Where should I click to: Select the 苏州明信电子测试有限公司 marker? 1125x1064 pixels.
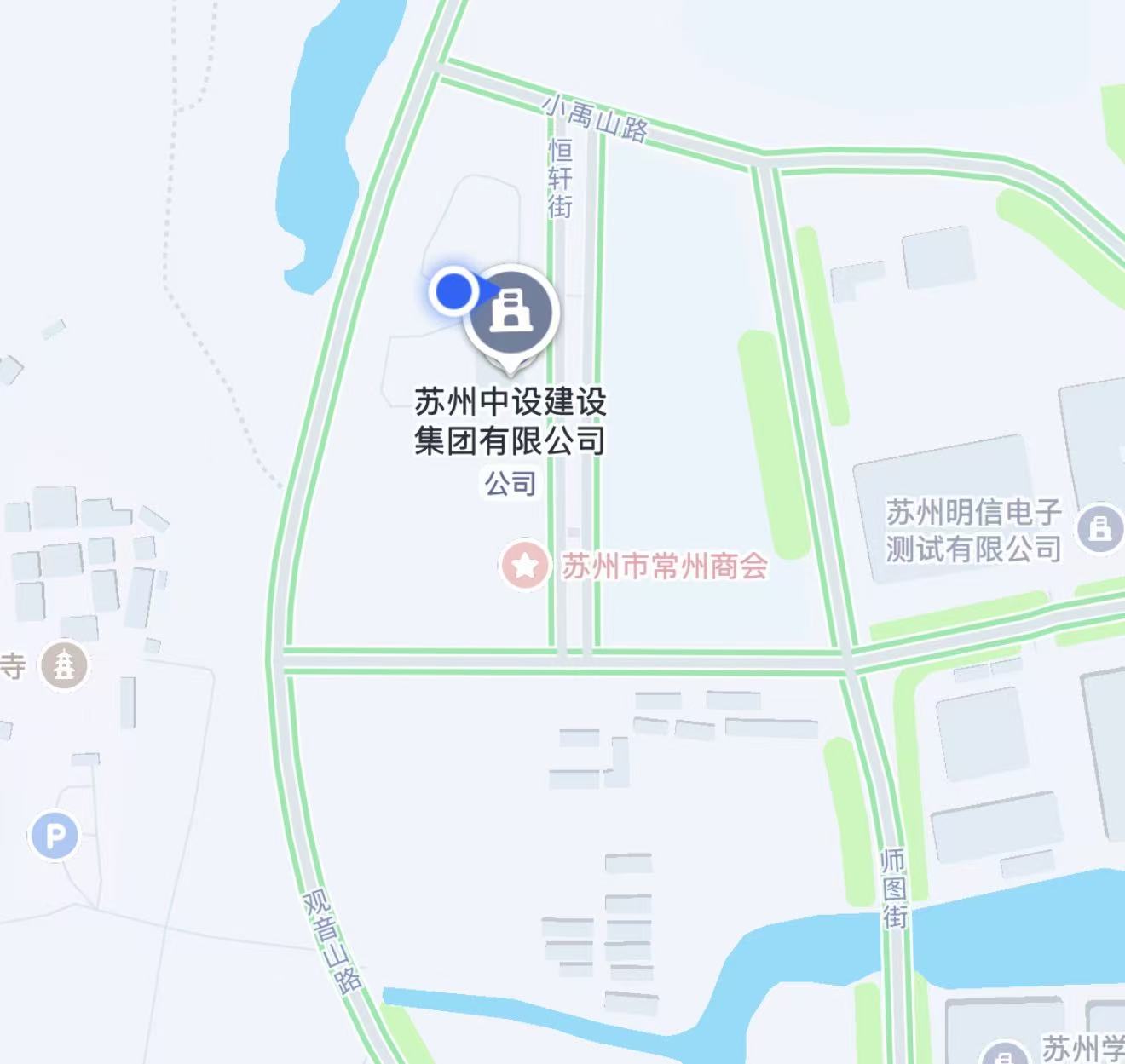(1100, 528)
